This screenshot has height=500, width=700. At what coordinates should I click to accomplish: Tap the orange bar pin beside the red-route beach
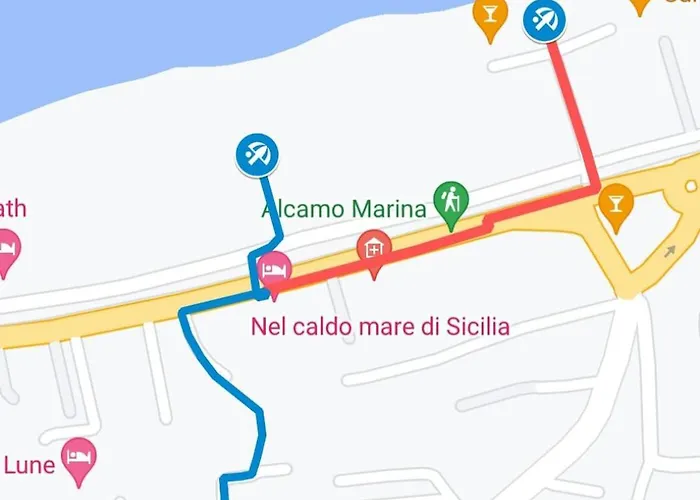(488, 16)
